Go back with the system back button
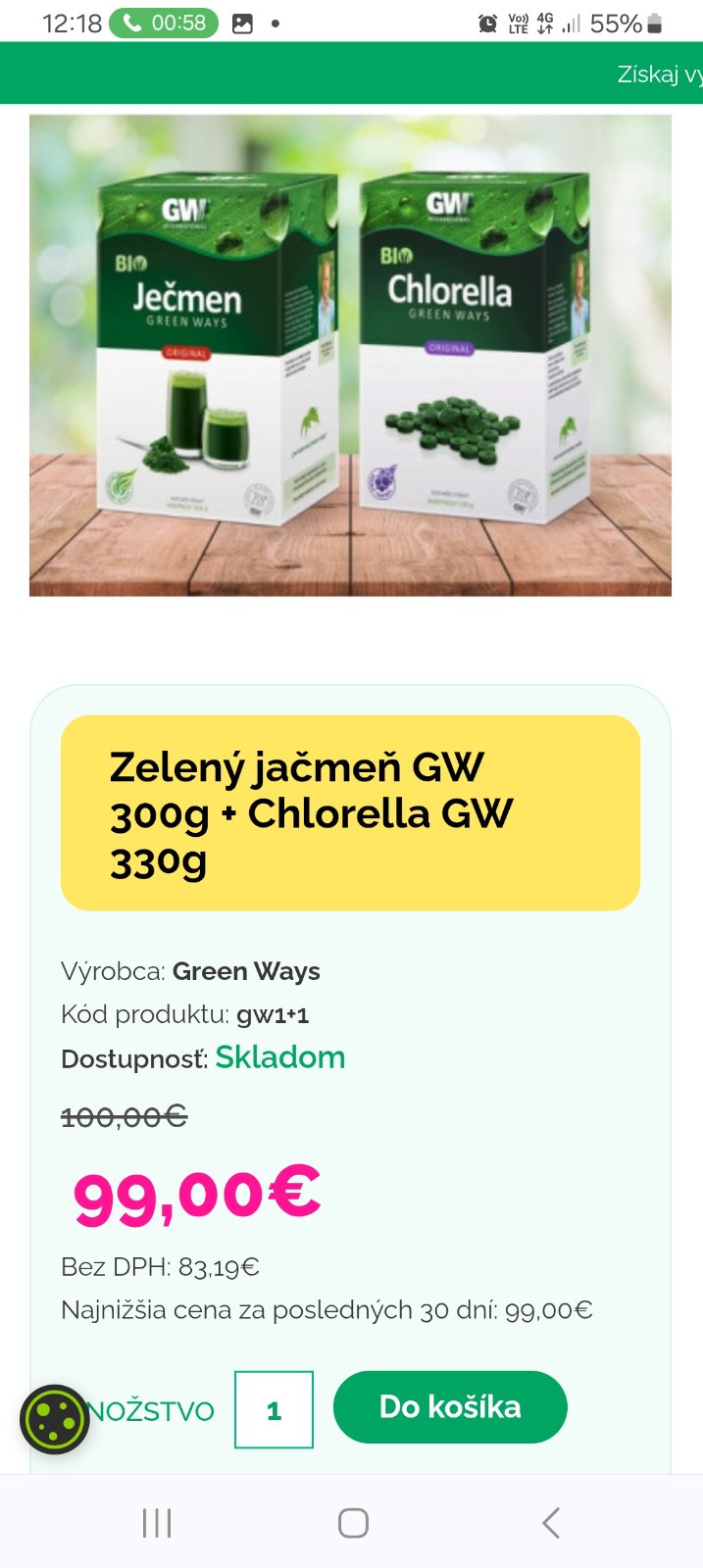 click(551, 1523)
